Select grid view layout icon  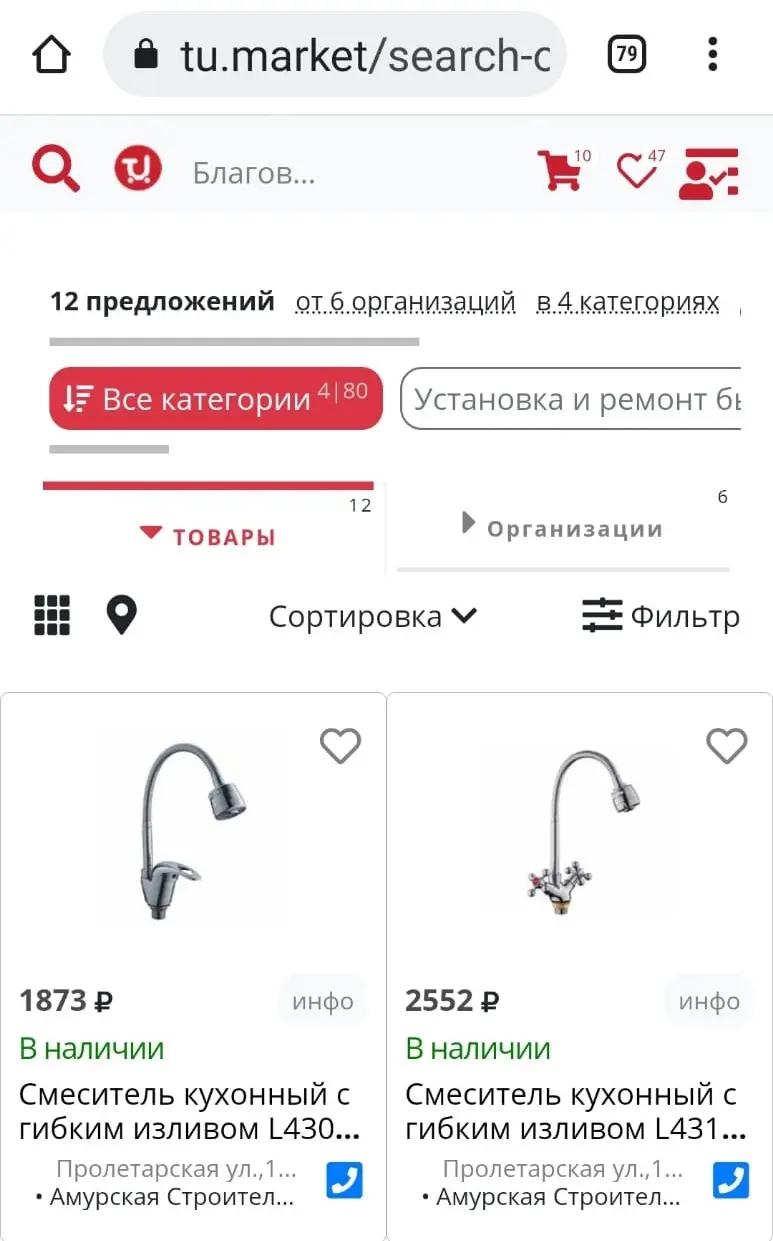point(51,615)
